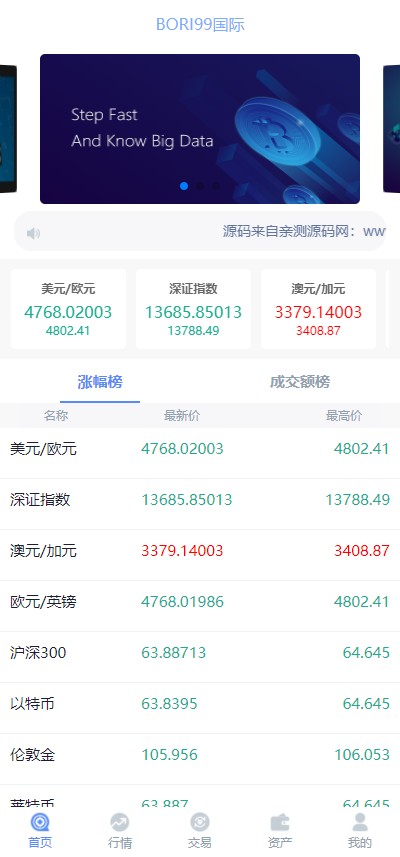
Task: Open the 澳元/加元 quote card
Action: tap(319, 309)
